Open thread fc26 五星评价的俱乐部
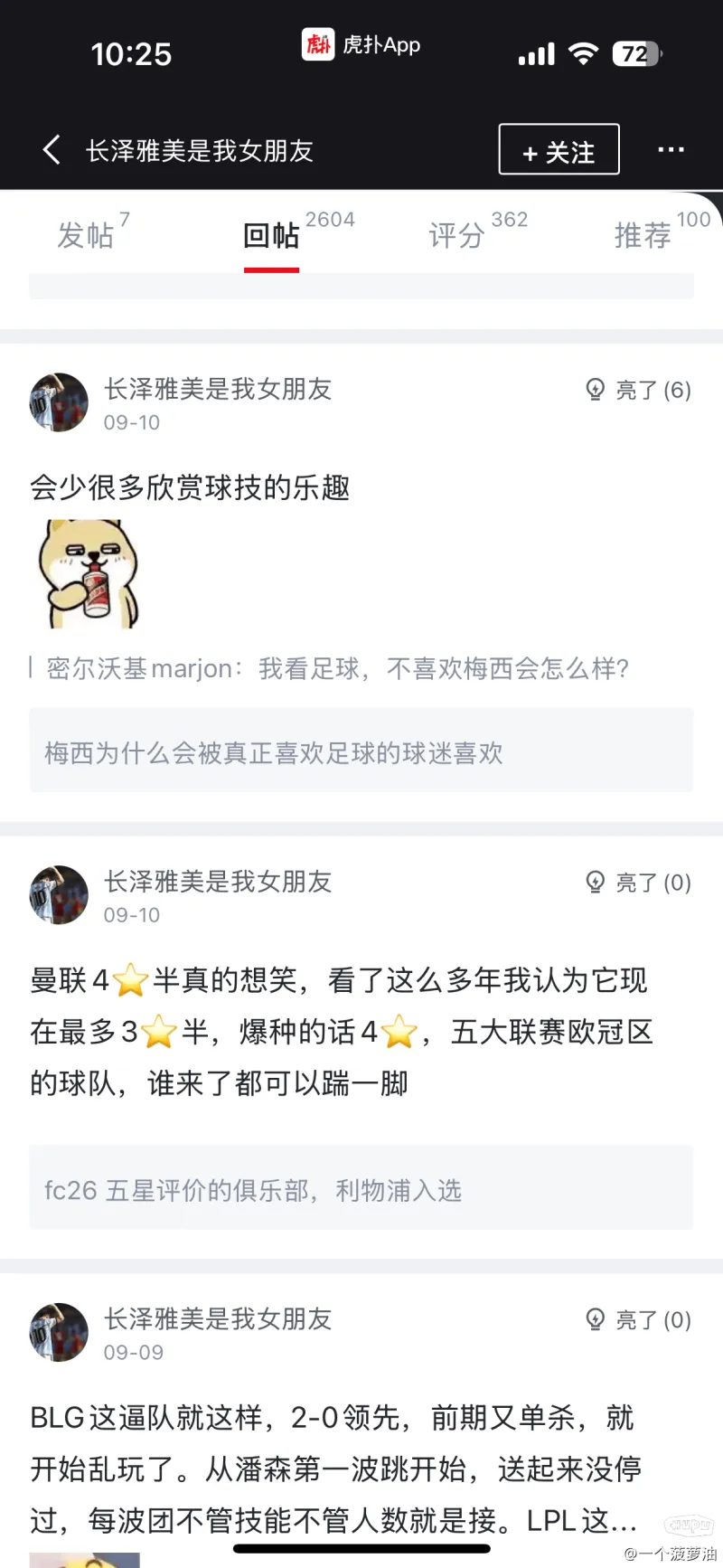Screen dimensions: 723x1568 point(361,1189)
